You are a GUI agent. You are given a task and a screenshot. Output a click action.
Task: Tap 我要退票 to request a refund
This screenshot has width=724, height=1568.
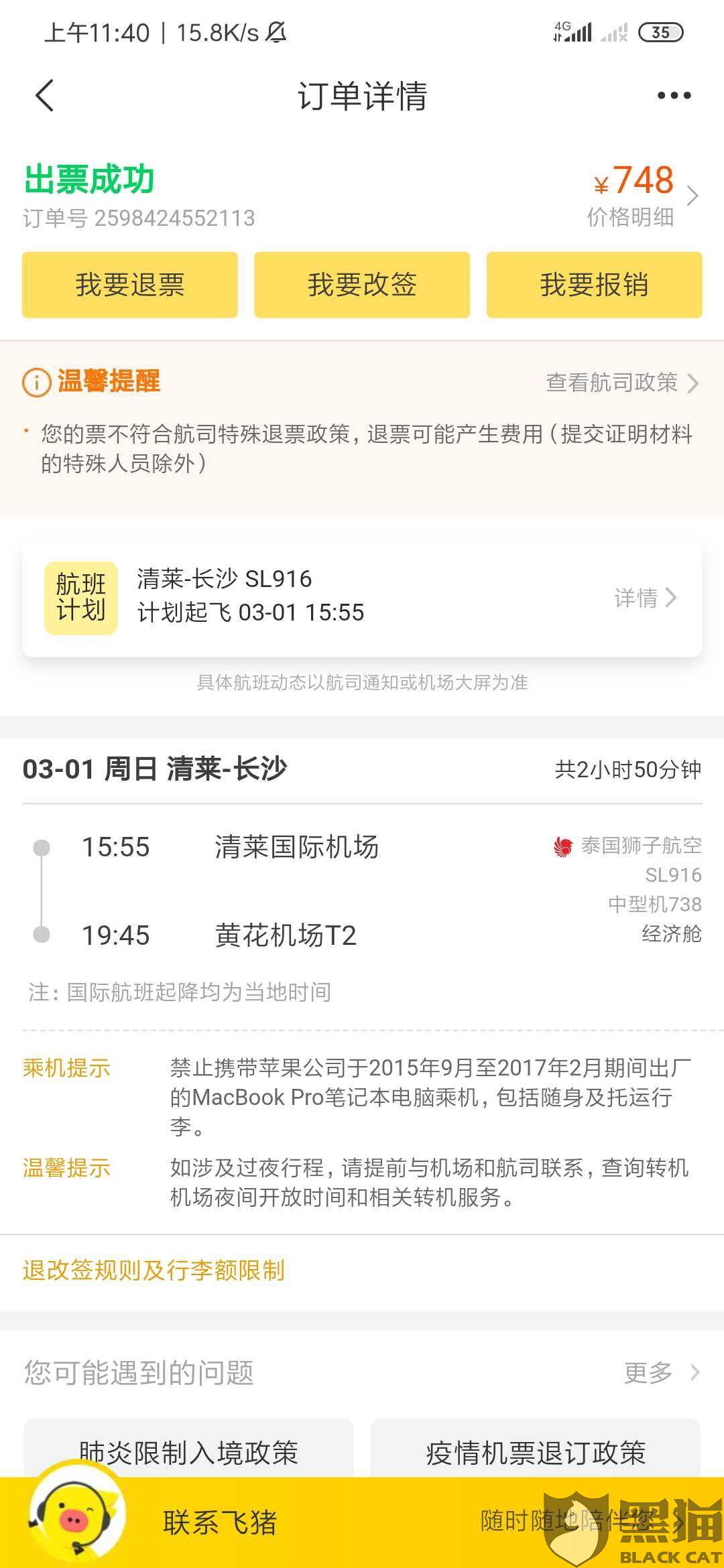coord(130,285)
